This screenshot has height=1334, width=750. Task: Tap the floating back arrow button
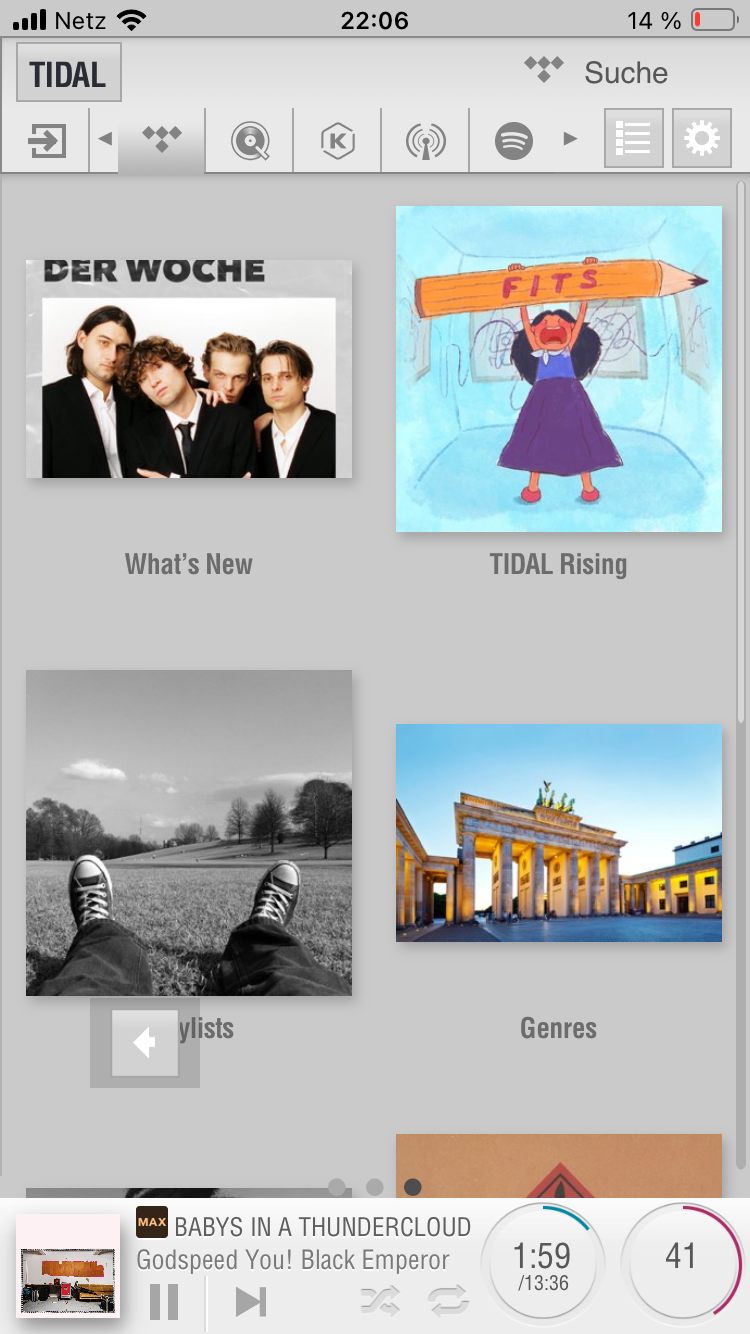145,1043
